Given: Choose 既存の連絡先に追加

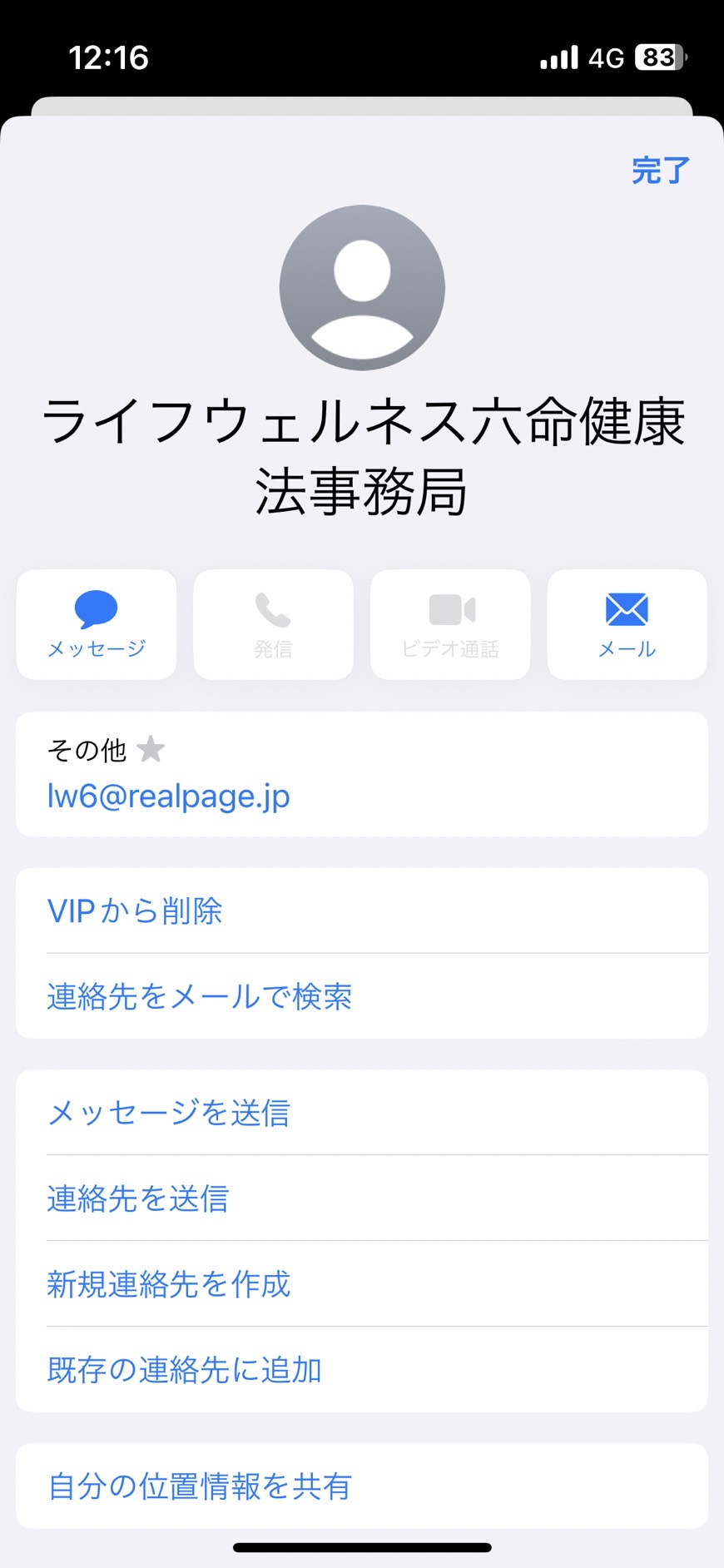Looking at the screenshot, I should point(362,1370).
